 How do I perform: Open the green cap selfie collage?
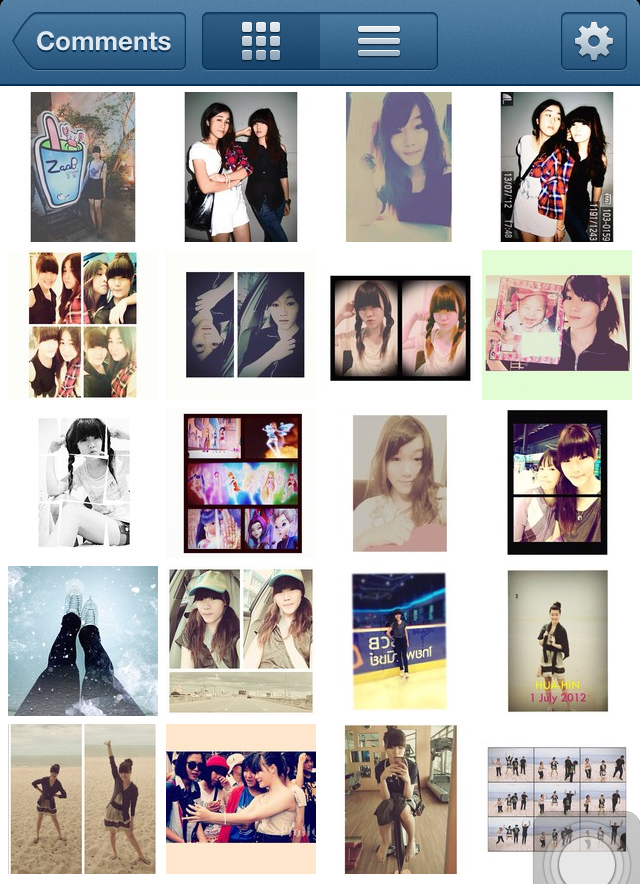point(240,640)
